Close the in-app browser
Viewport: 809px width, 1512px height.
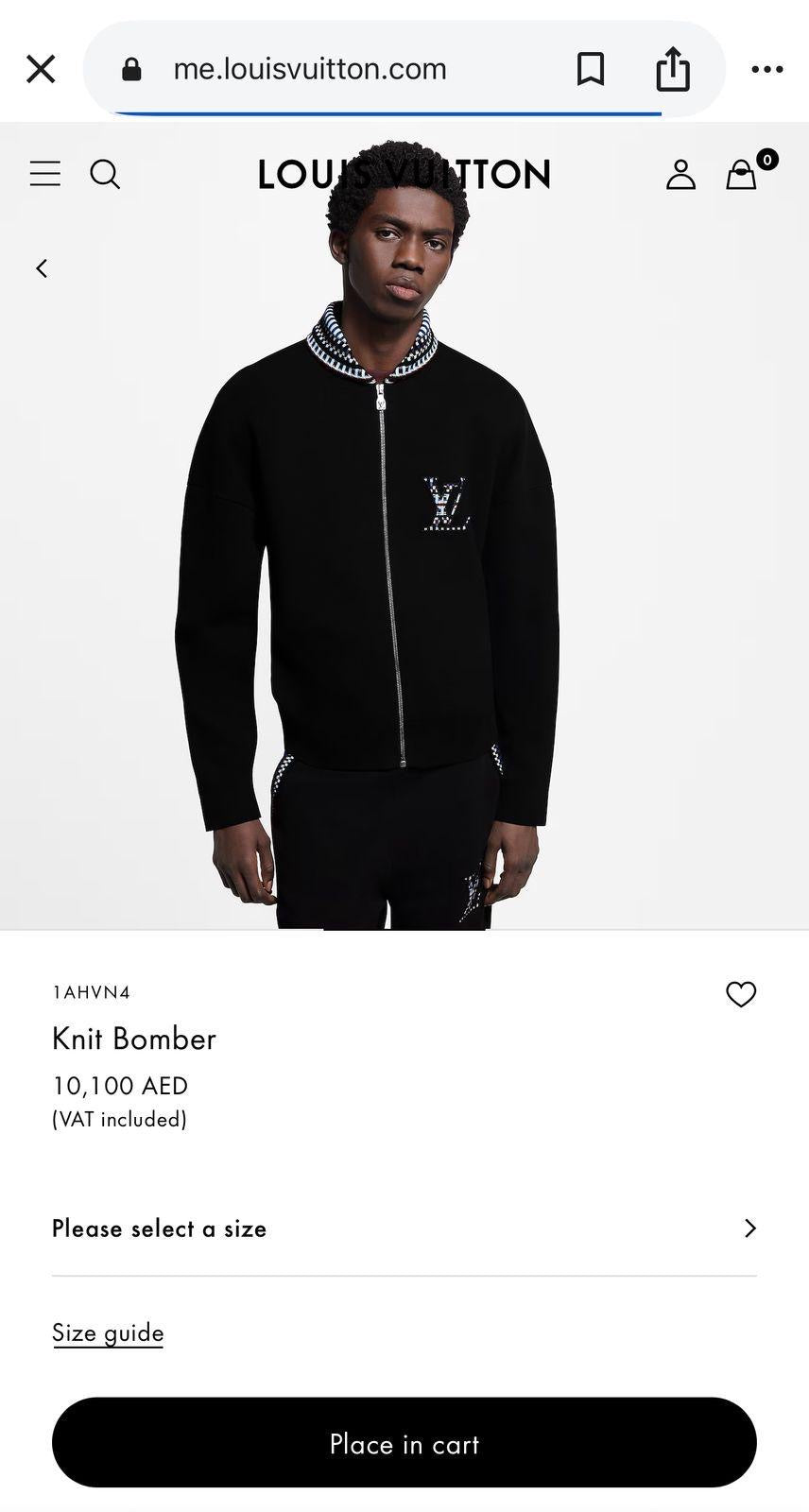[x=41, y=69]
